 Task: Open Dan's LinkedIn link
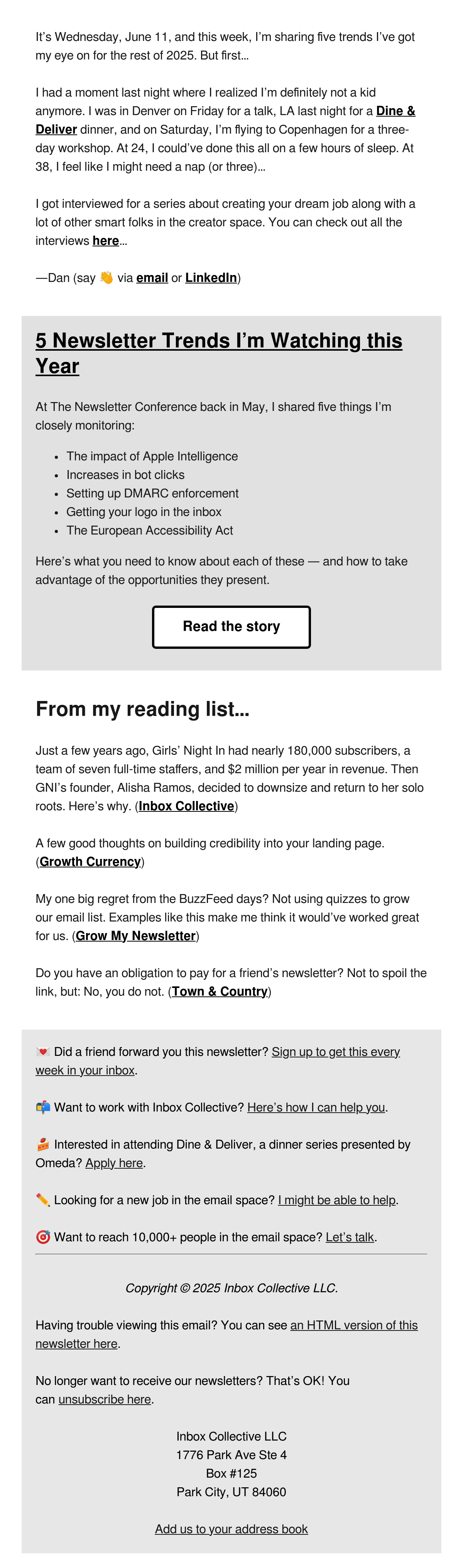pos(211,278)
